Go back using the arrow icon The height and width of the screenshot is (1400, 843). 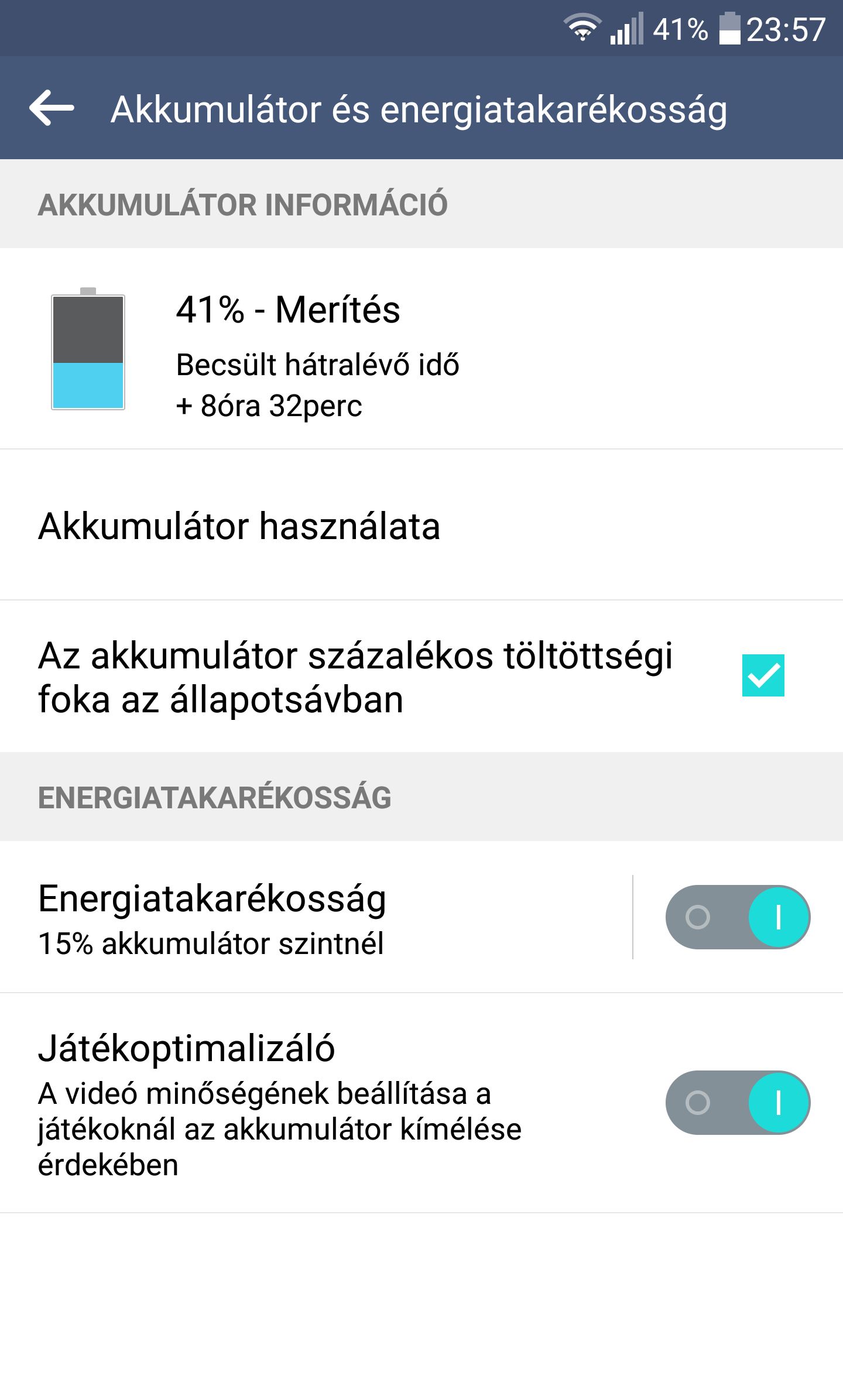coord(52,108)
